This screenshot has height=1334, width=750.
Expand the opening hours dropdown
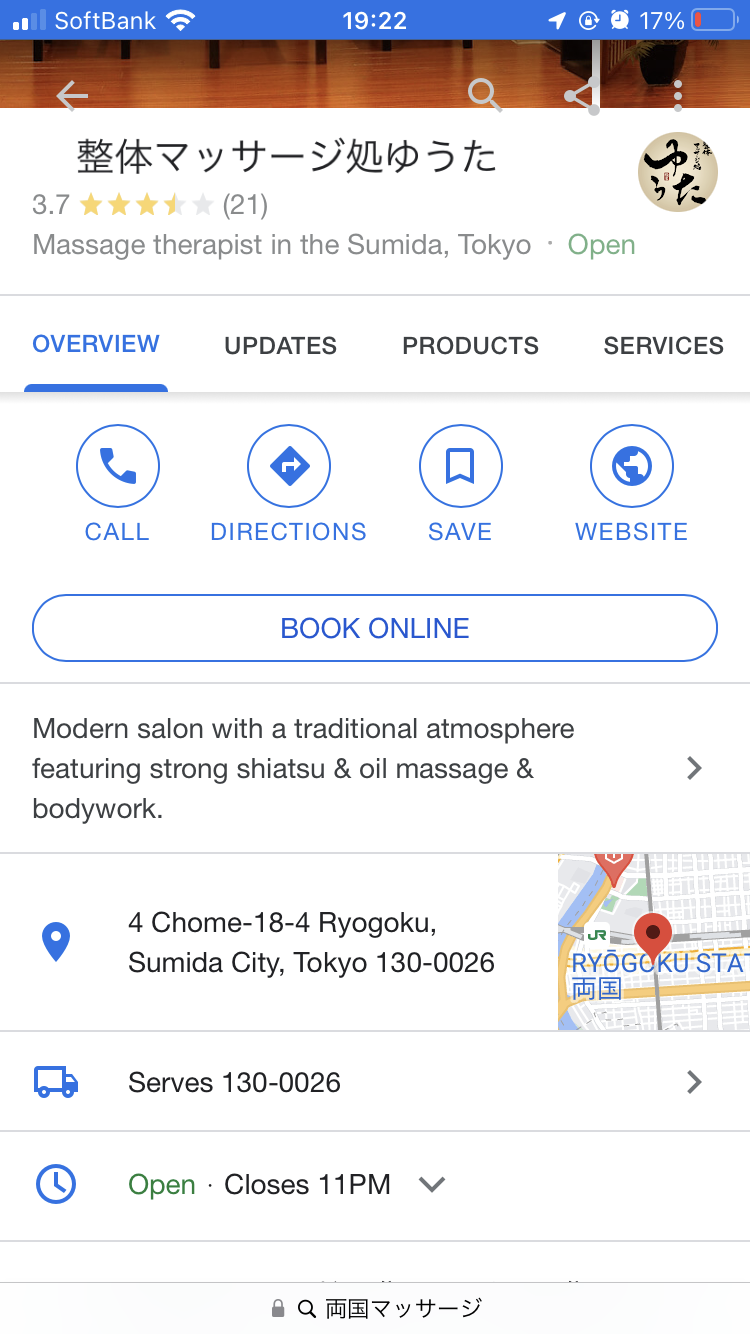[431, 1185]
